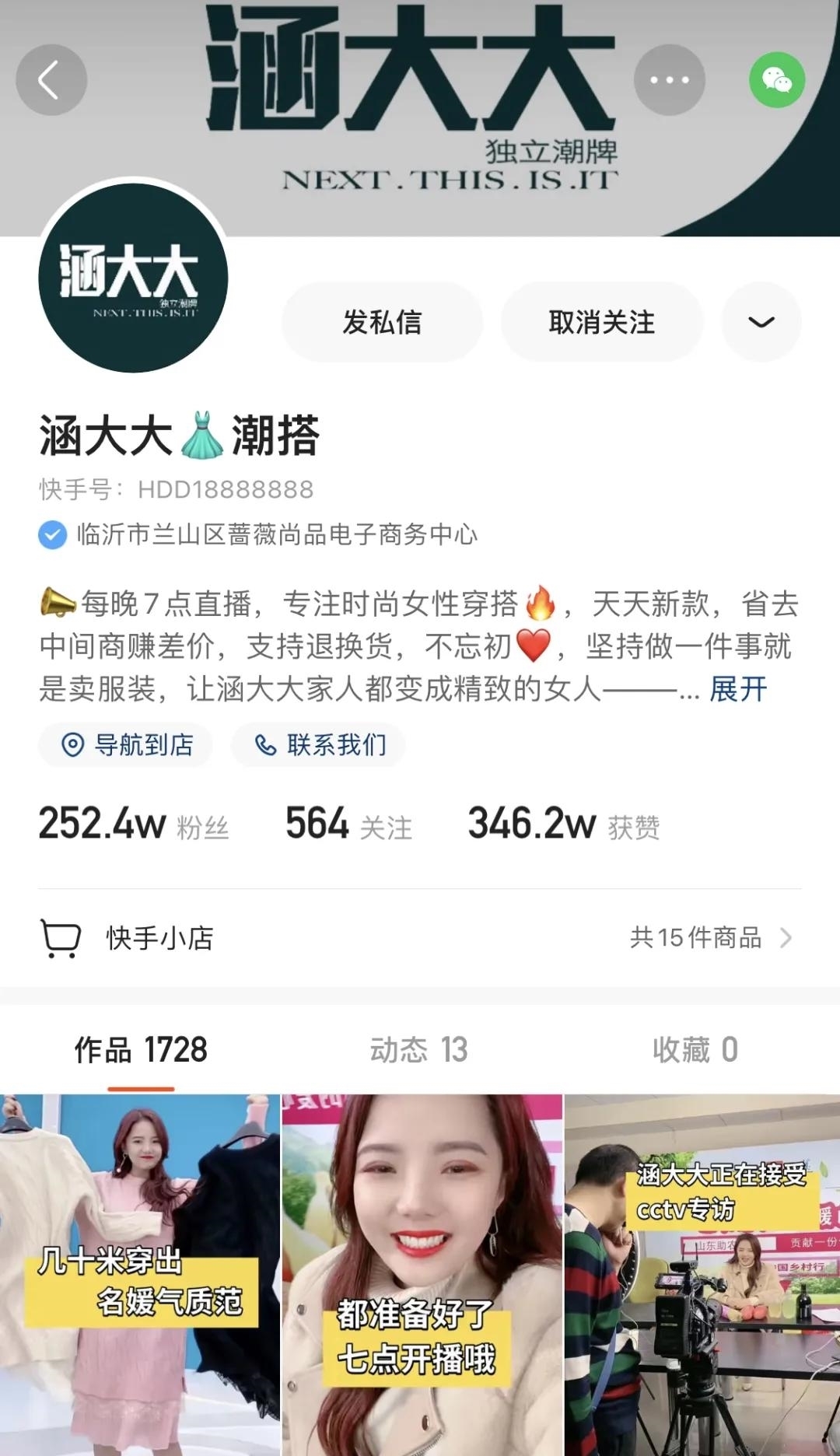Tap the 导航到店 location pin icon
This screenshot has width=840, height=1456.
click(74, 744)
